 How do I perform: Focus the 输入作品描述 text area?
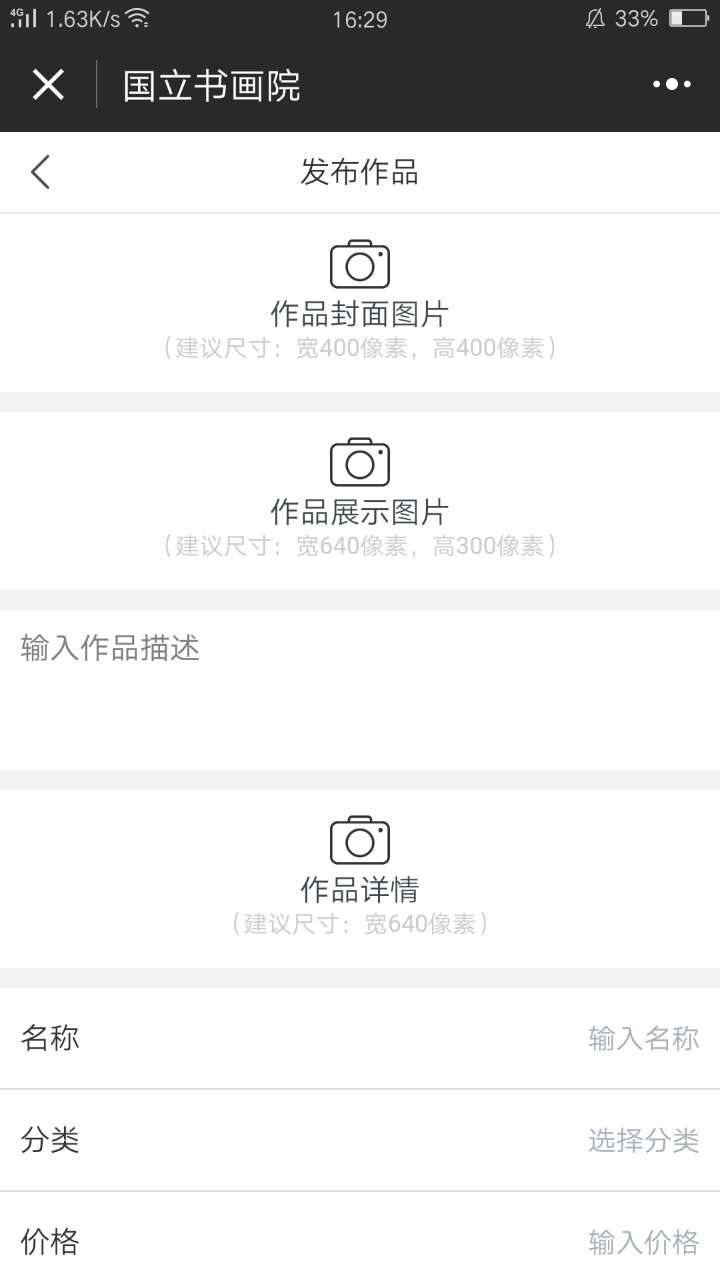(x=360, y=690)
